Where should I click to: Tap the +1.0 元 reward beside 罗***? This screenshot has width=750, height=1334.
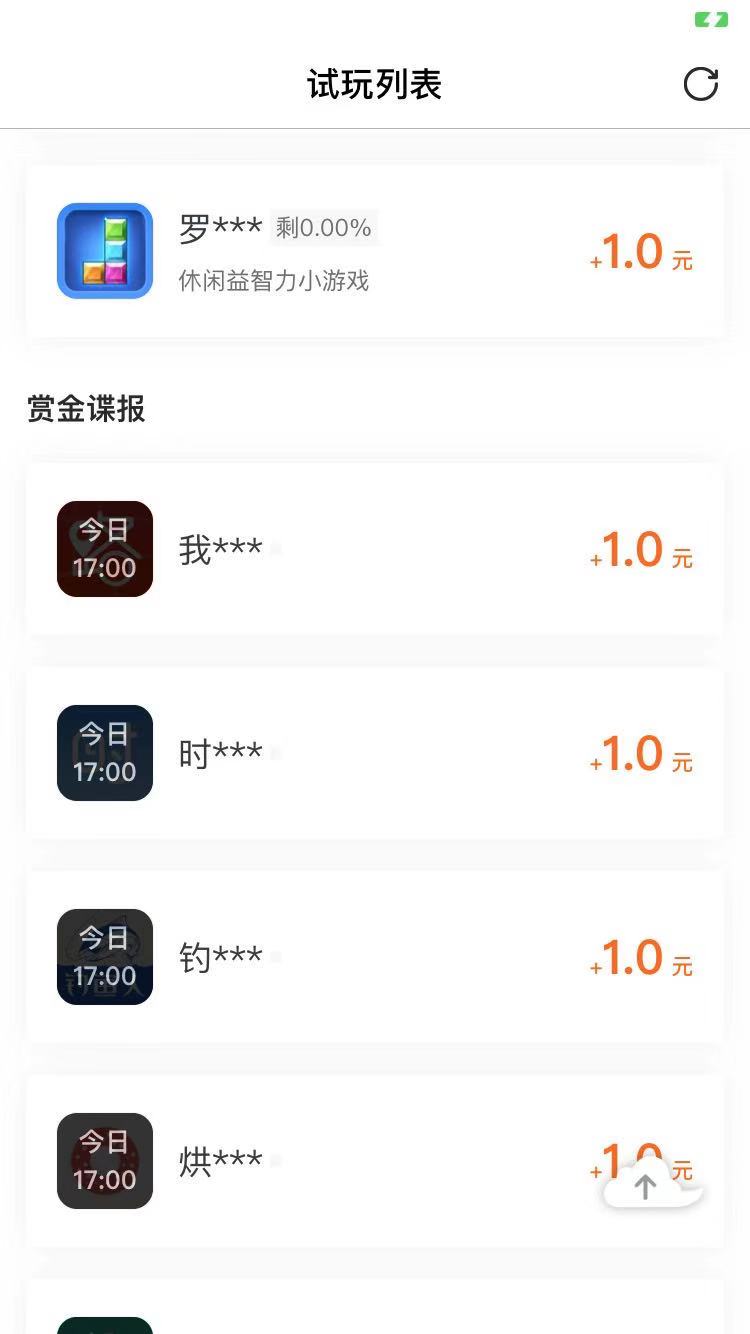tap(638, 251)
